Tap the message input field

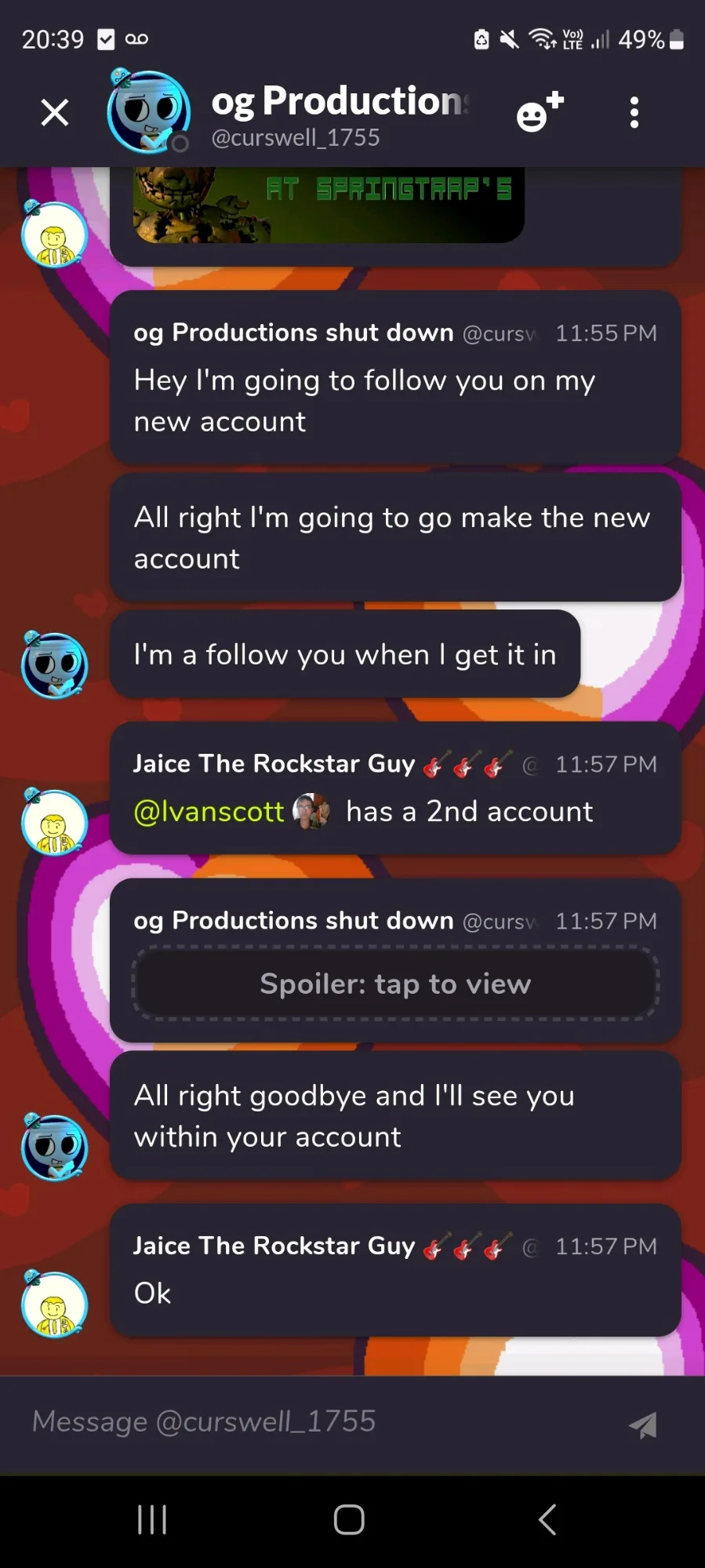[x=314, y=1421]
